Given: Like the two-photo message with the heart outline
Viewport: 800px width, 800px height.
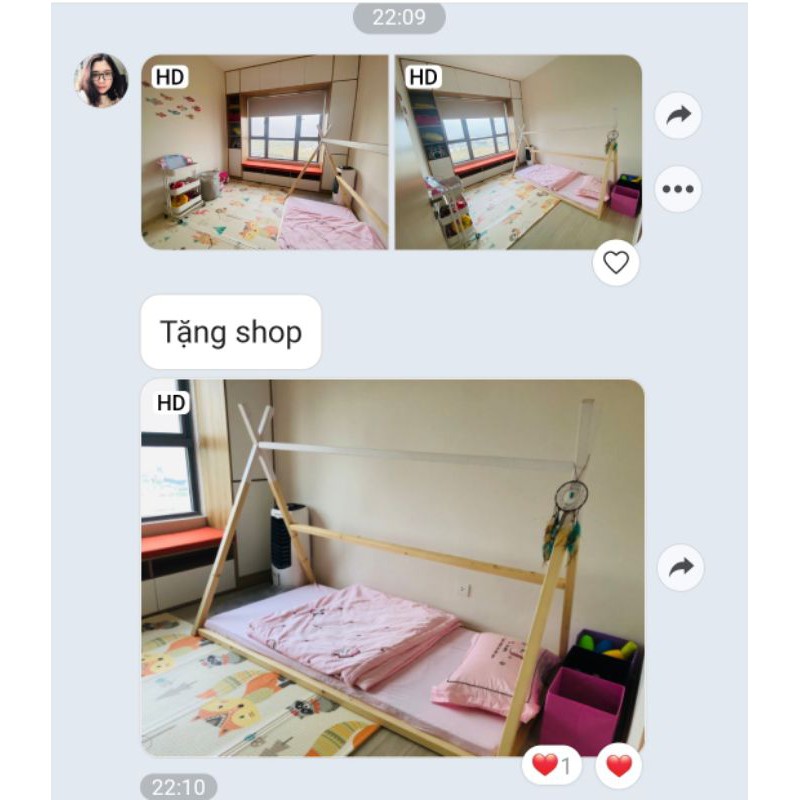Looking at the screenshot, I should 616,262.
